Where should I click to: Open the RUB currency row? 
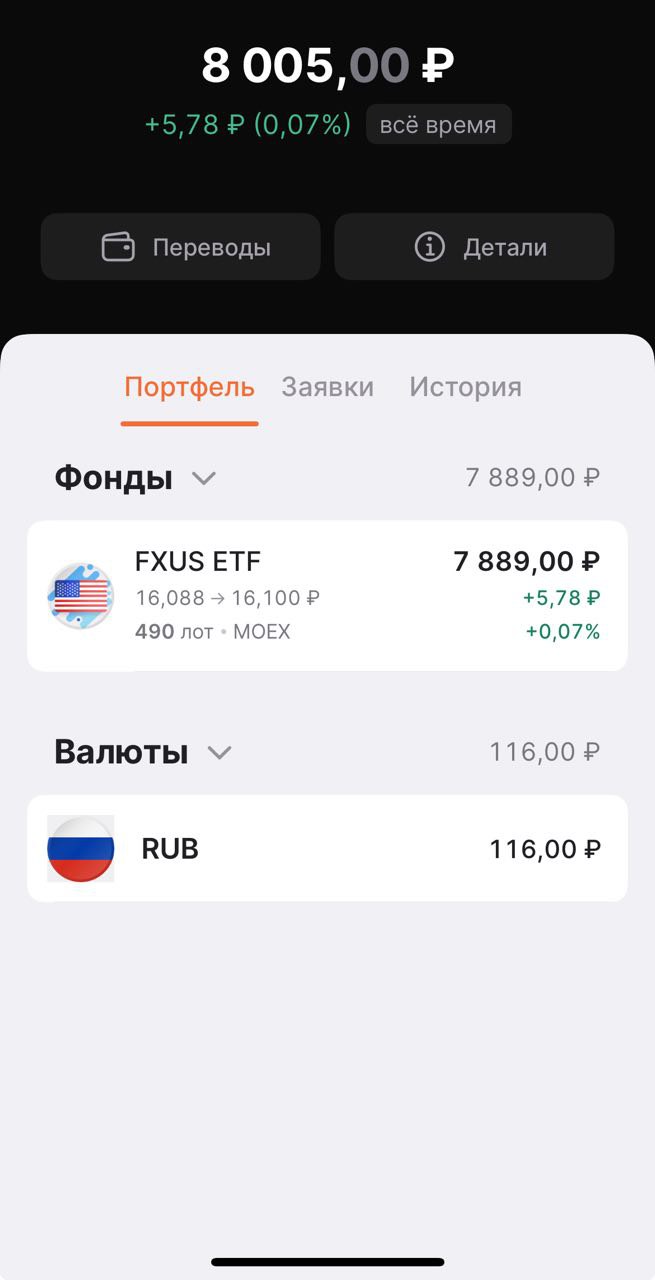(x=327, y=849)
